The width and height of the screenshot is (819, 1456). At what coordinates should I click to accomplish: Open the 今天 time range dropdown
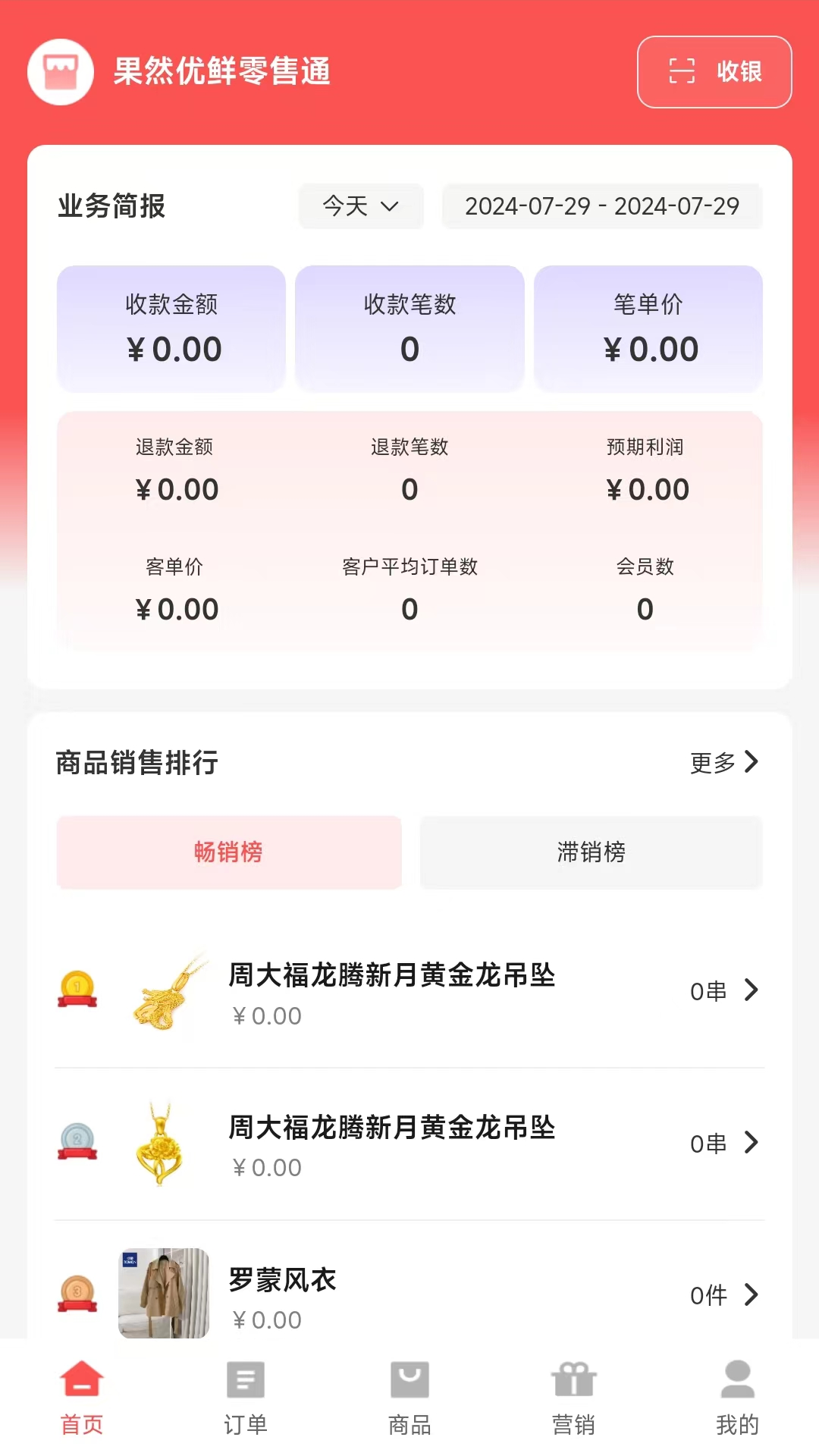click(x=360, y=206)
